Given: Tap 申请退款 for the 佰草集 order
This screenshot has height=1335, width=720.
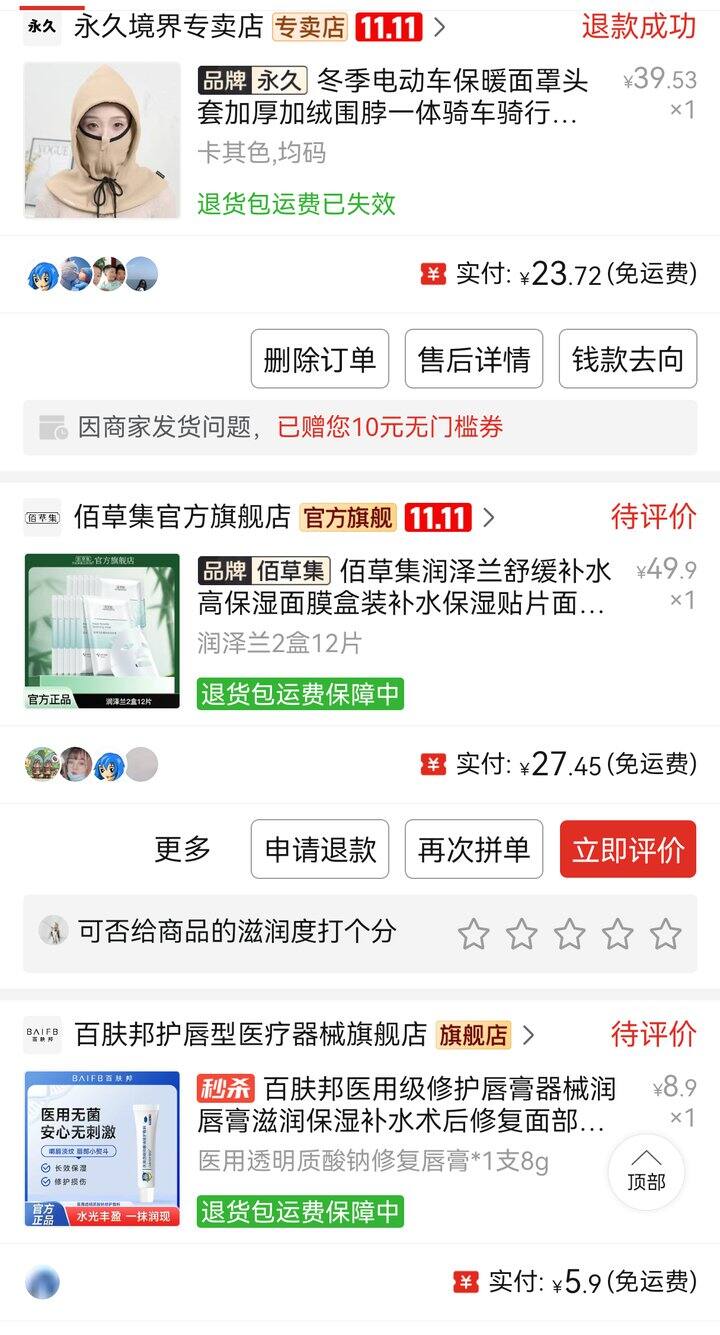Looking at the screenshot, I should (319, 849).
